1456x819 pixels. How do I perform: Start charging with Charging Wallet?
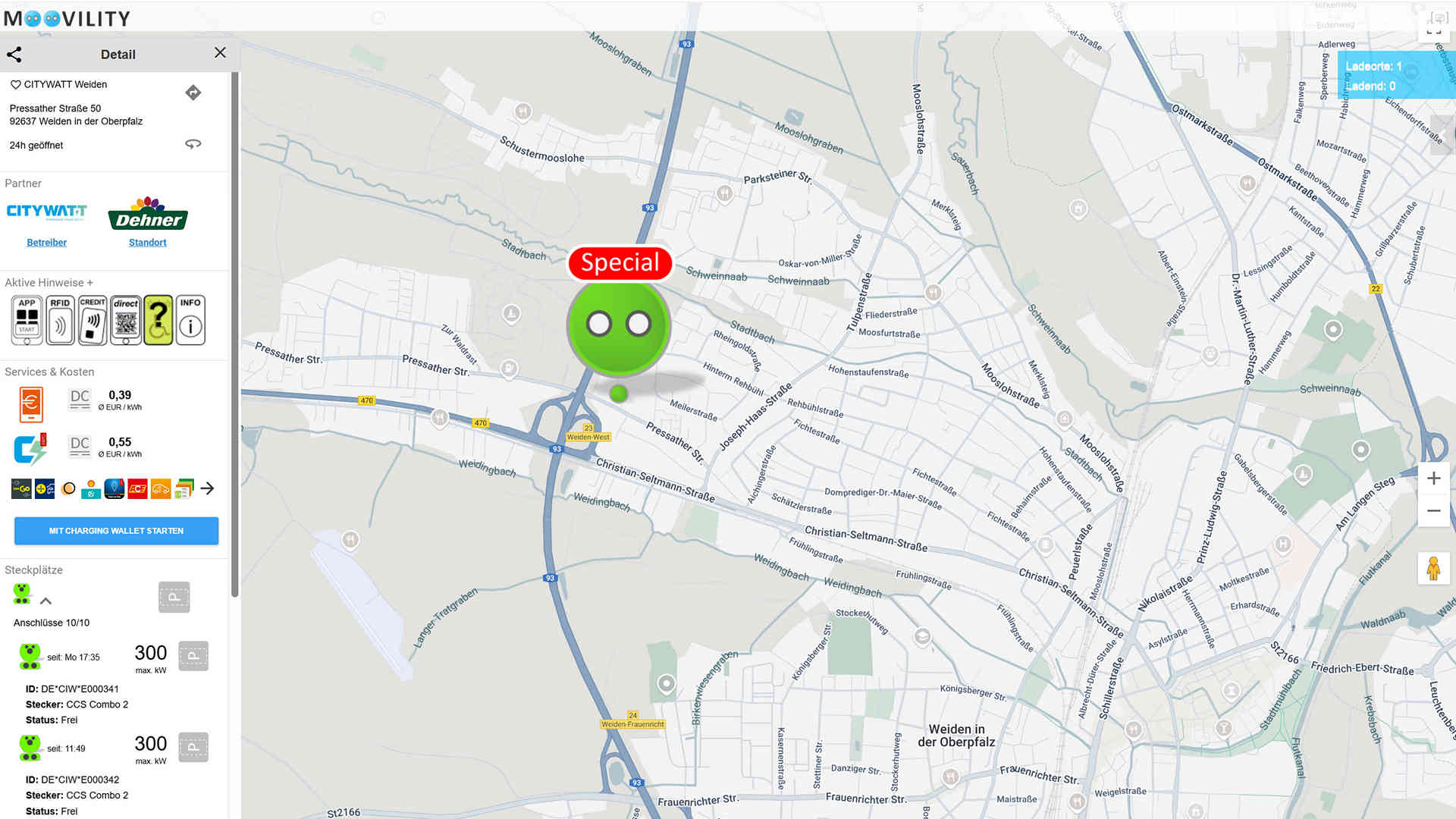pyautogui.click(x=116, y=531)
